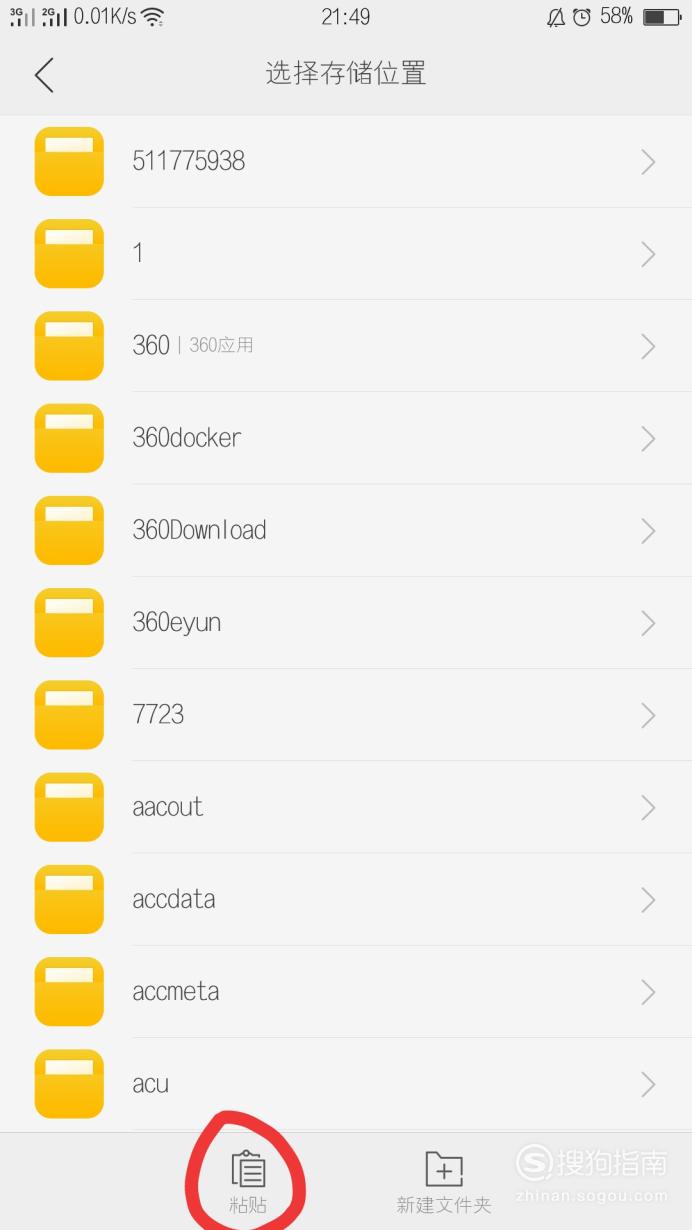Screen dimensions: 692x1230
Task: Open the 7723 folder
Action: [x=346, y=714]
